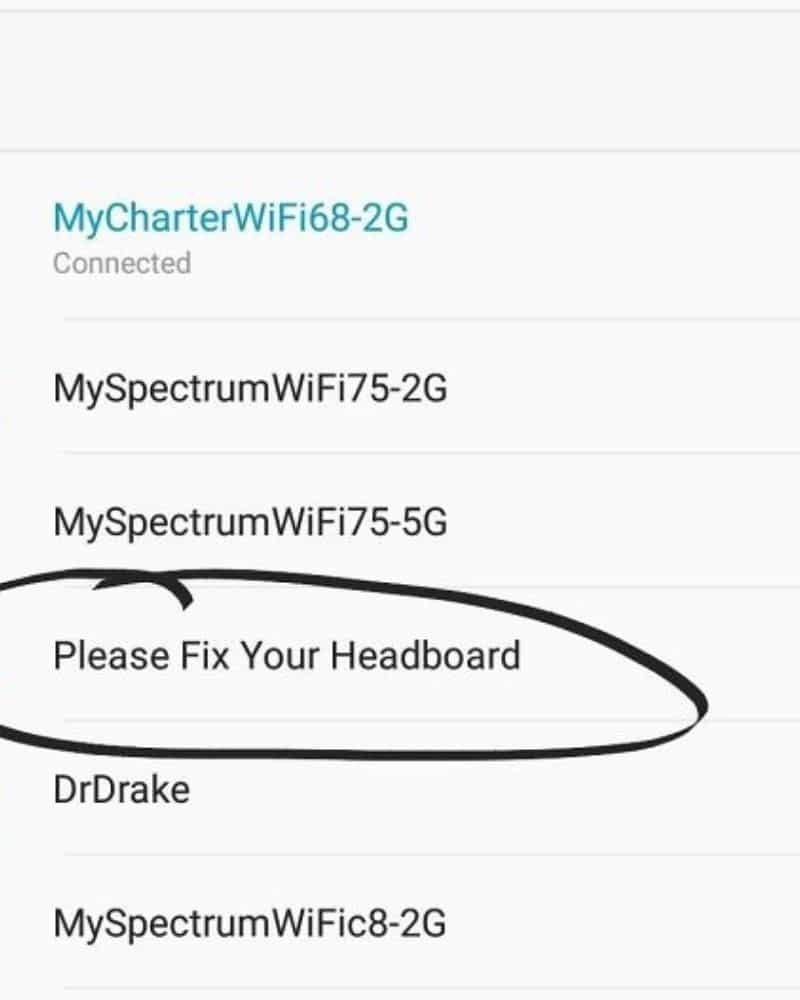Tap the Please Fix Your Headboard network
The width and height of the screenshot is (800, 1000).
click(x=287, y=656)
